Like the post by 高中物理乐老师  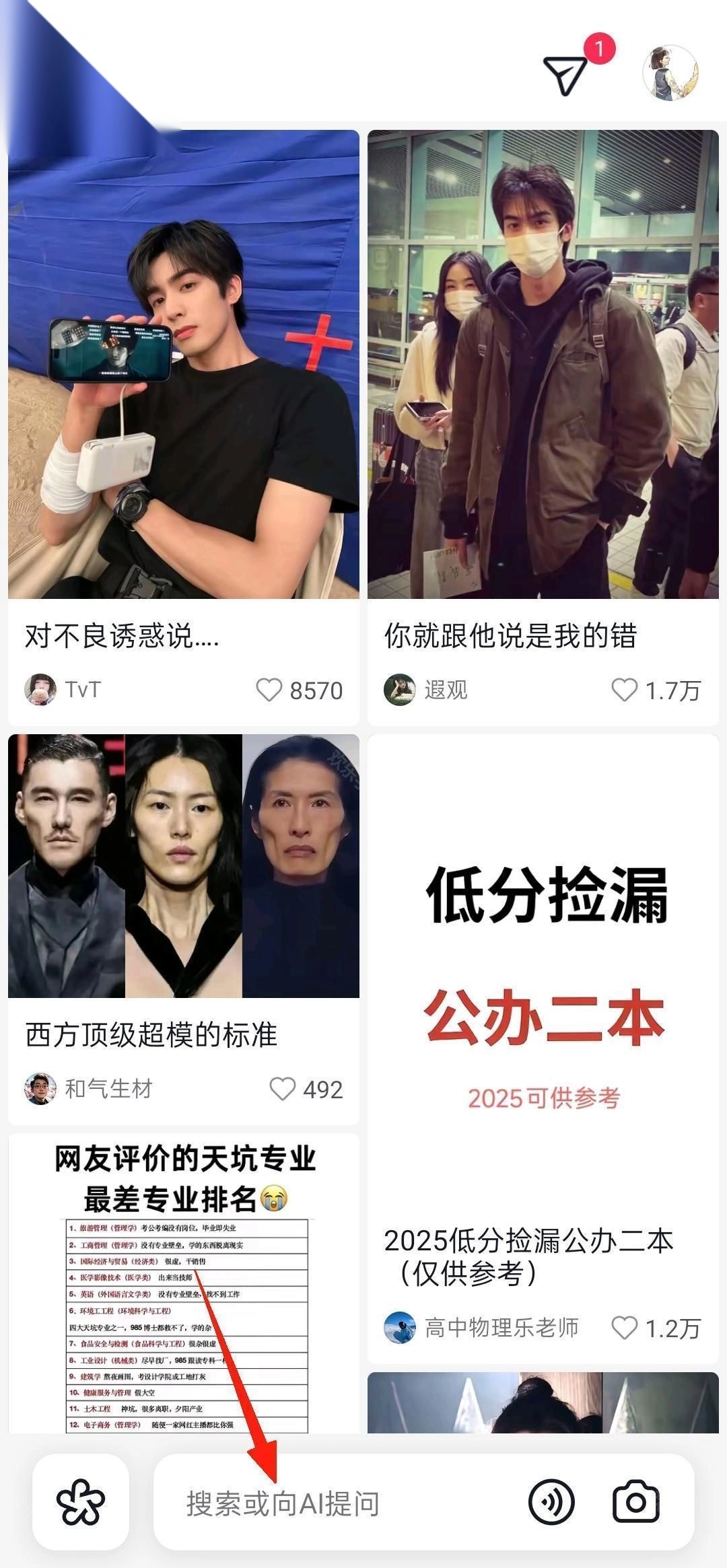pos(624,1328)
